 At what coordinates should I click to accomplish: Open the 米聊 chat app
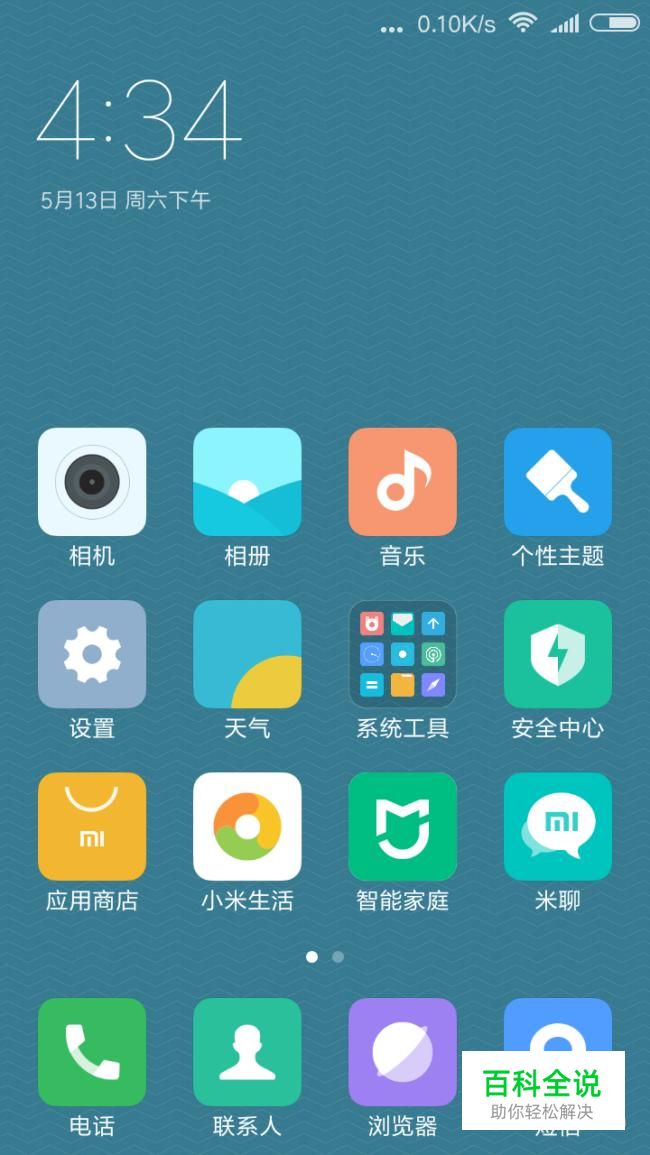[557, 826]
